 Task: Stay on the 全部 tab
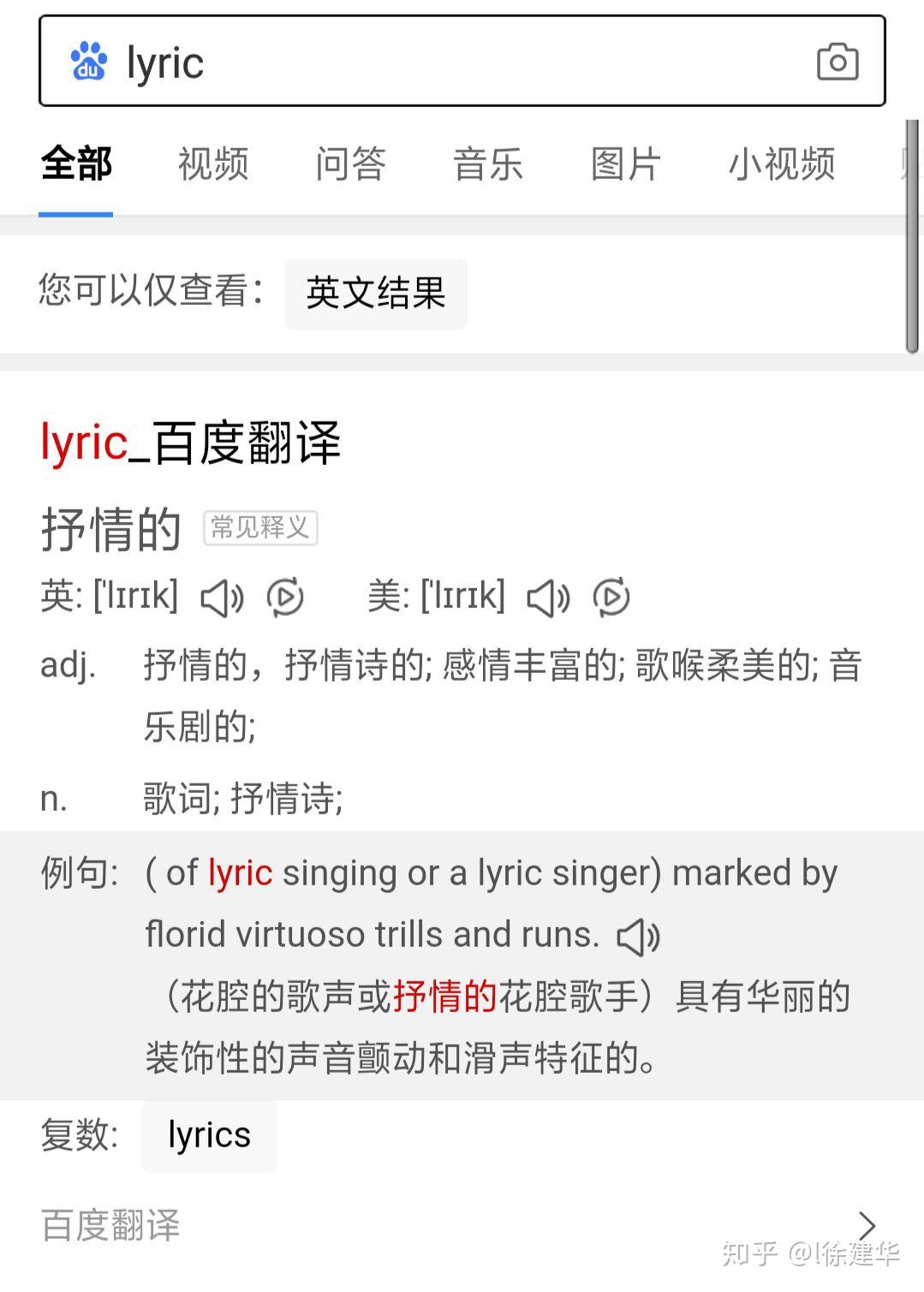pos(76,164)
